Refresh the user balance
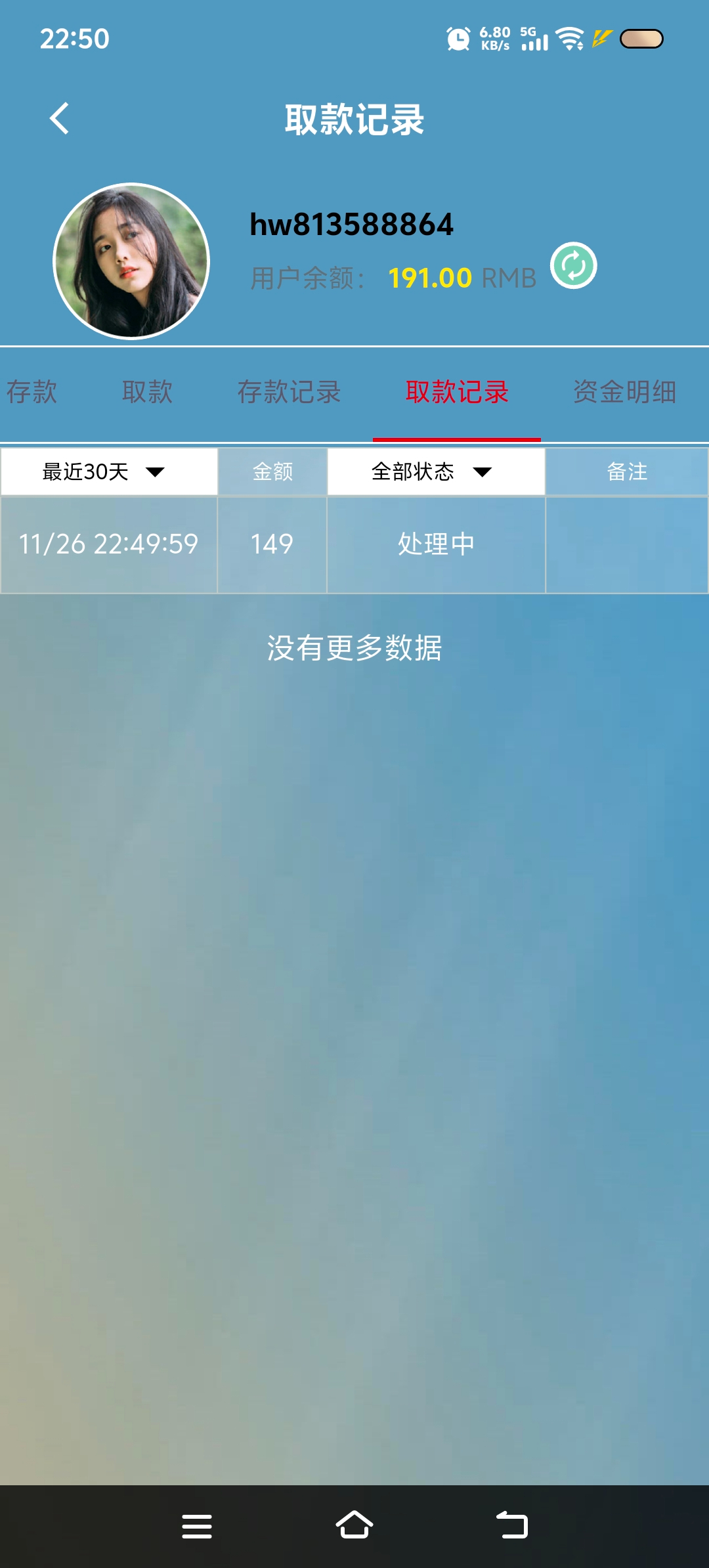The image size is (709, 1568). pos(573,266)
